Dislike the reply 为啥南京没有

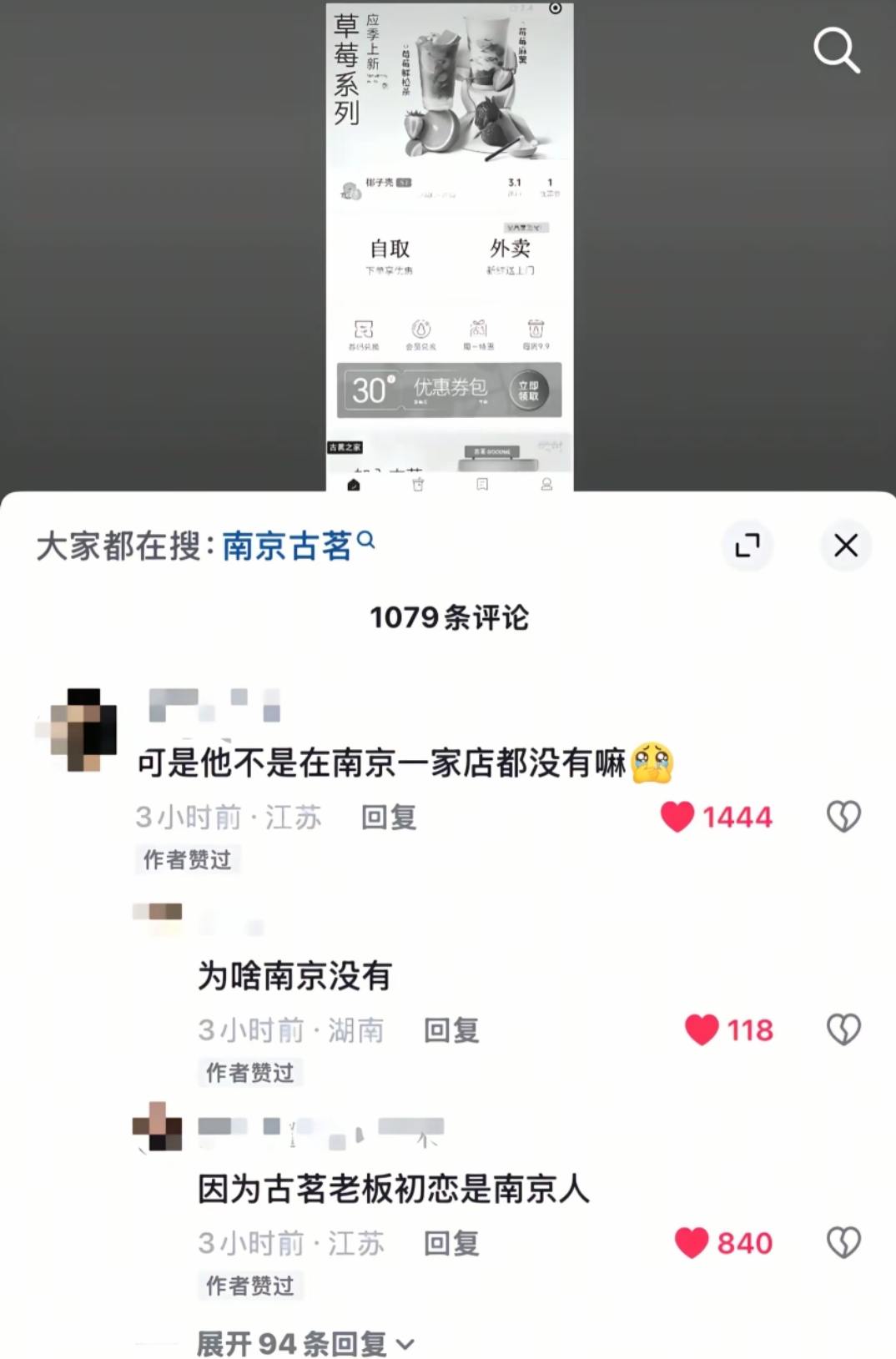[843, 1030]
